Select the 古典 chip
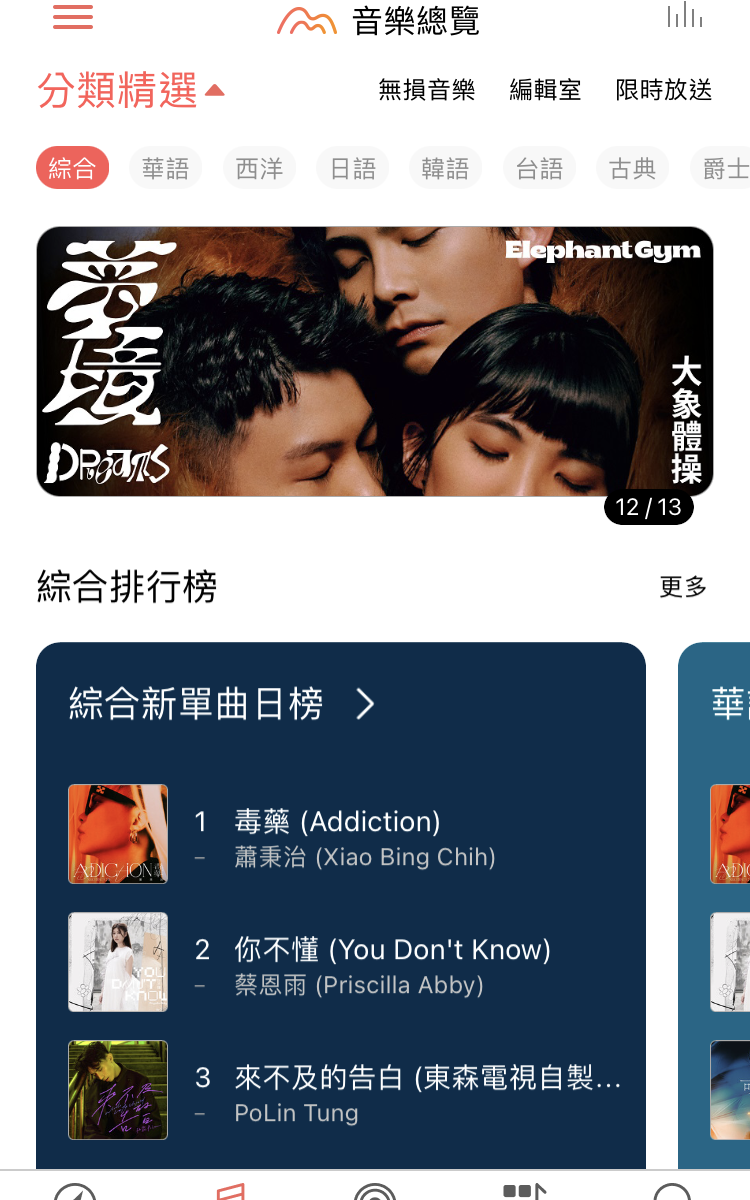This screenshot has height=1200, width=750. click(x=633, y=168)
